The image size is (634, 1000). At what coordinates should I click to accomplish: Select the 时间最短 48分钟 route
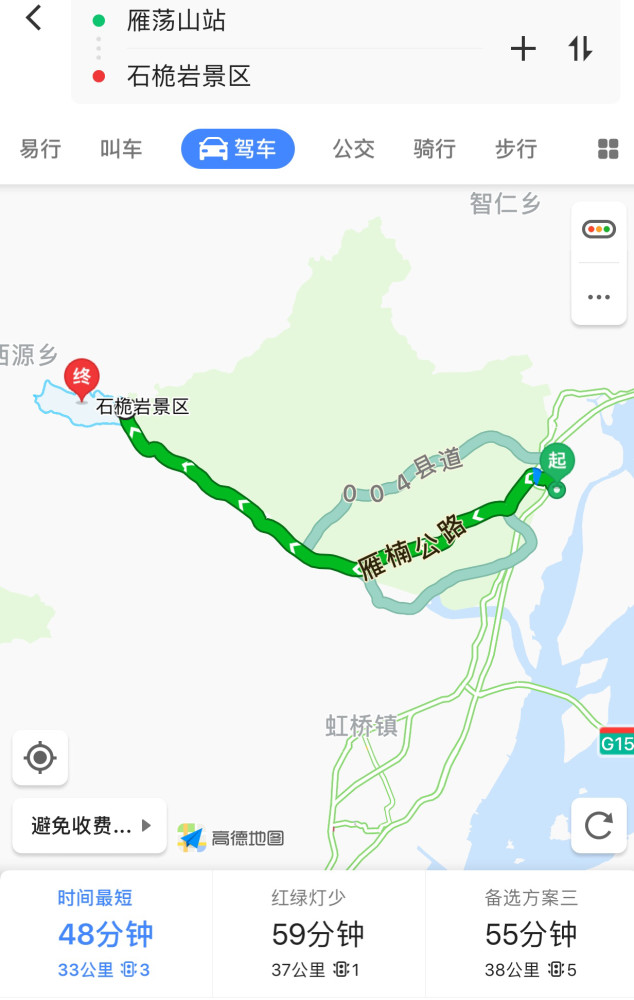(105, 934)
